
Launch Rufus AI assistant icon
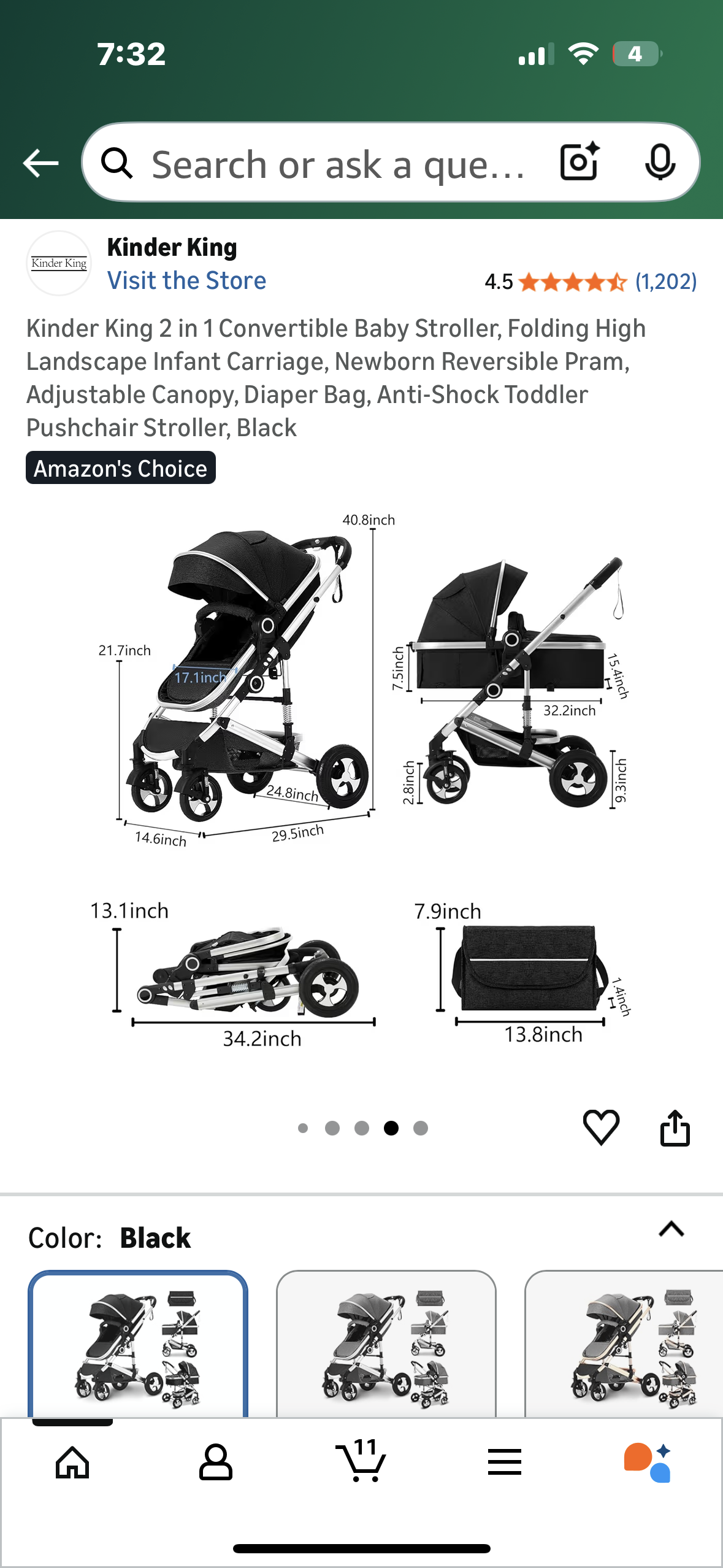[646, 1462]
